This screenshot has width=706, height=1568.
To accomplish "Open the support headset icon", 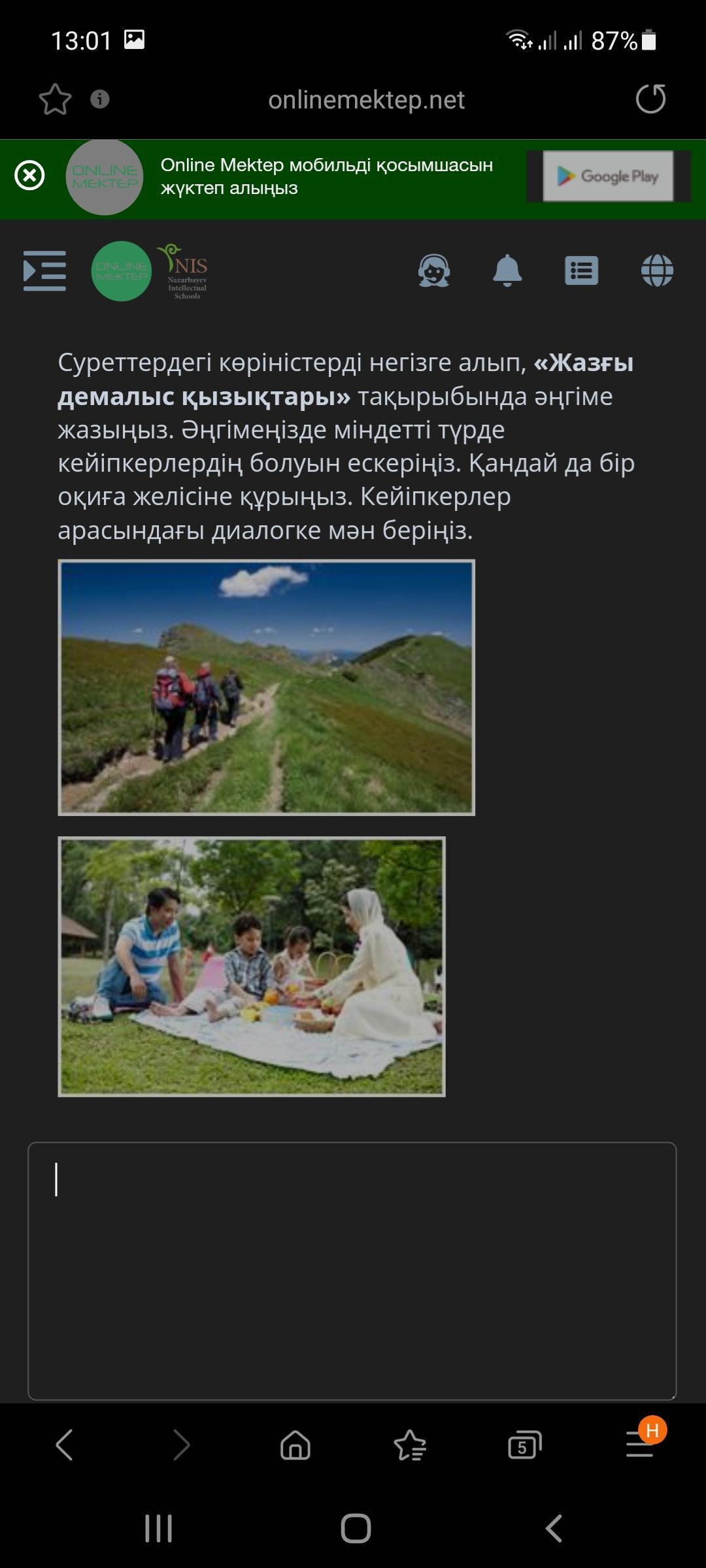I will coord(434,270).
